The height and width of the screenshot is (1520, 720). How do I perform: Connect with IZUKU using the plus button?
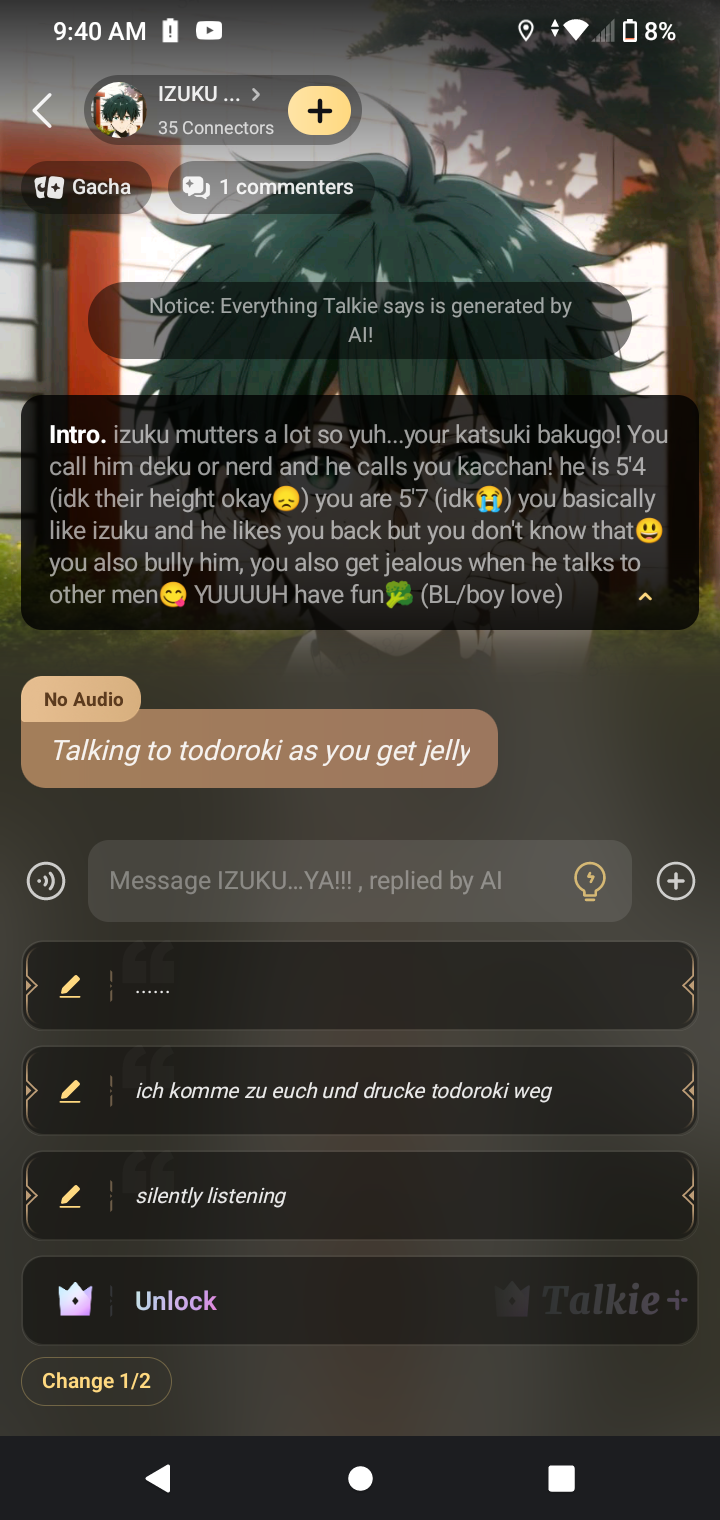(x=319, y=111)
